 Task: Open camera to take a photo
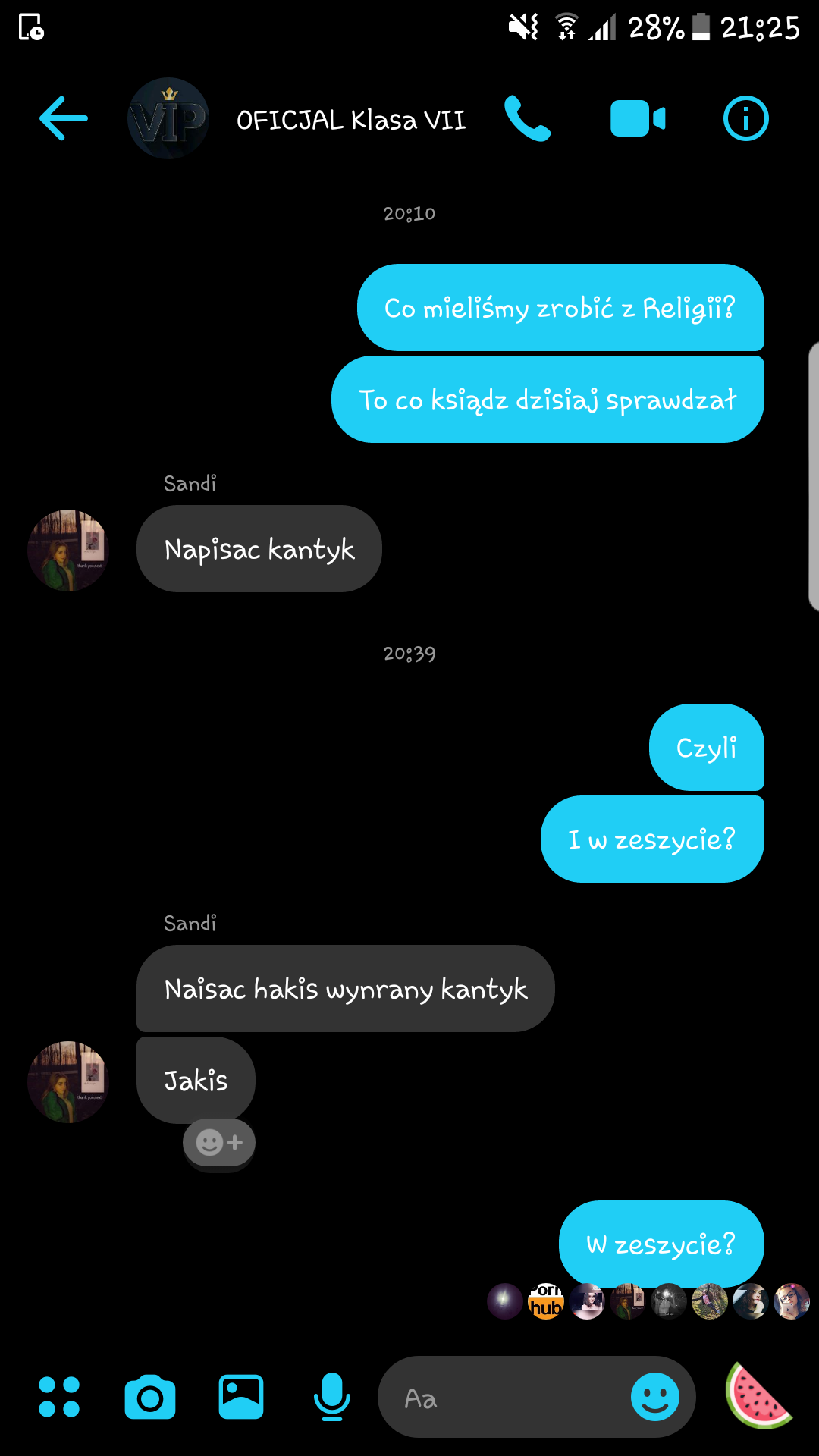tap(150, 1397)
